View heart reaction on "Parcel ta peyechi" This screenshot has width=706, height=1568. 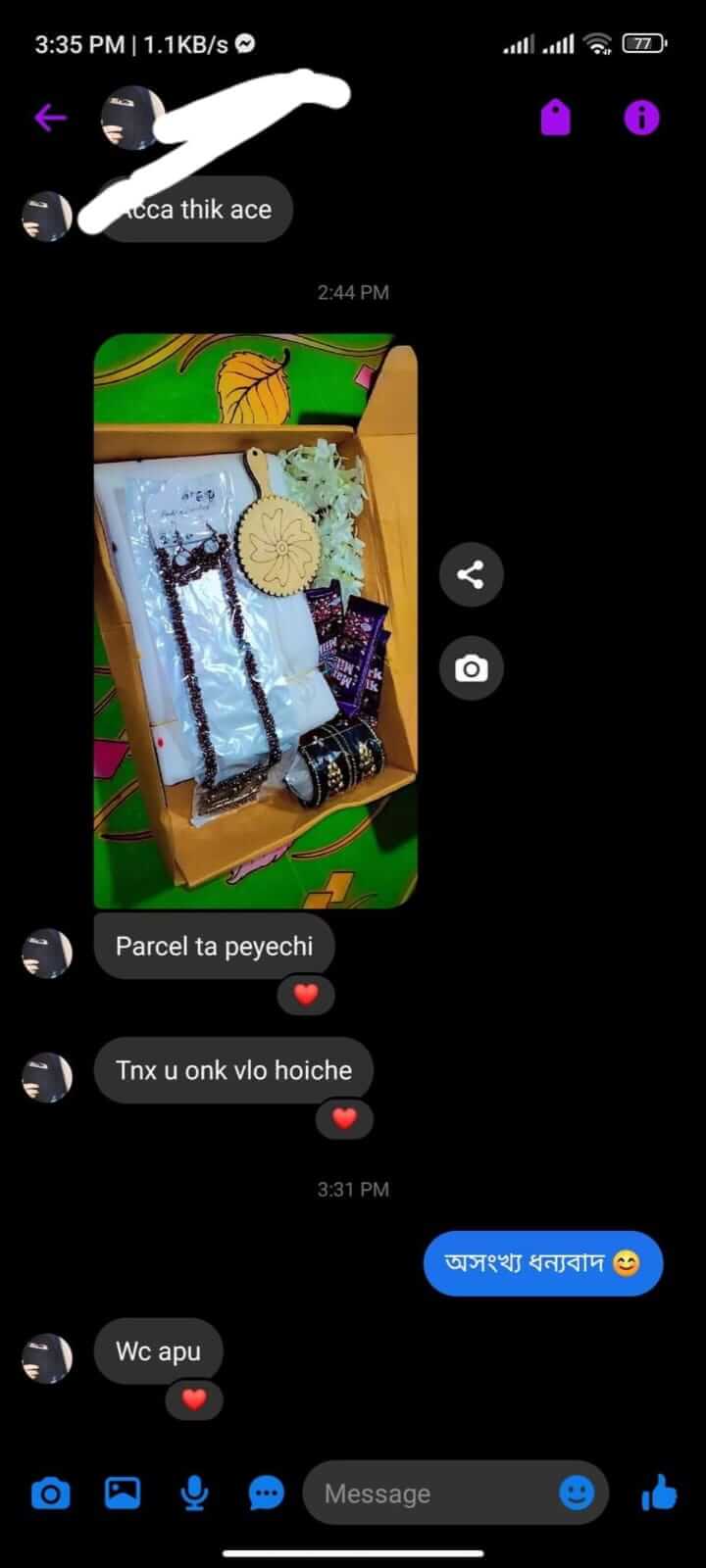click(306, 995)
